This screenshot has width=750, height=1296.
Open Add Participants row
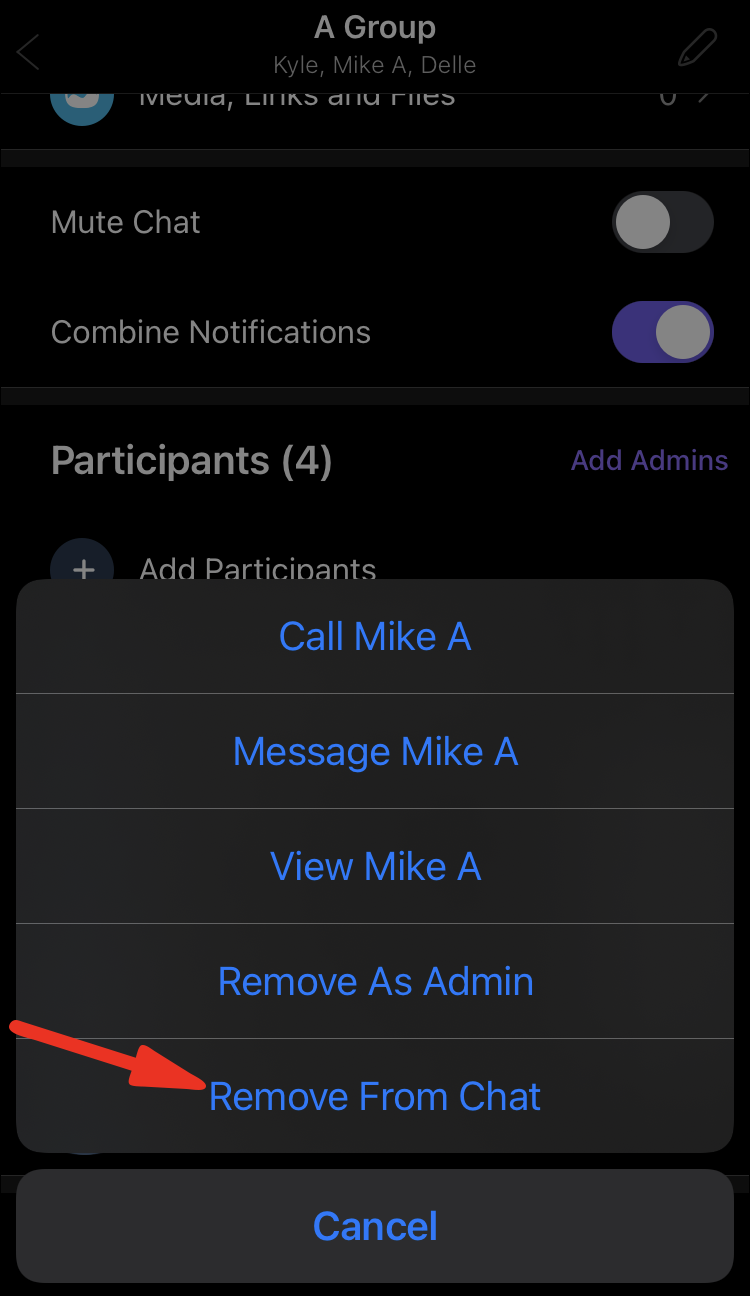[x=258, y=568]
